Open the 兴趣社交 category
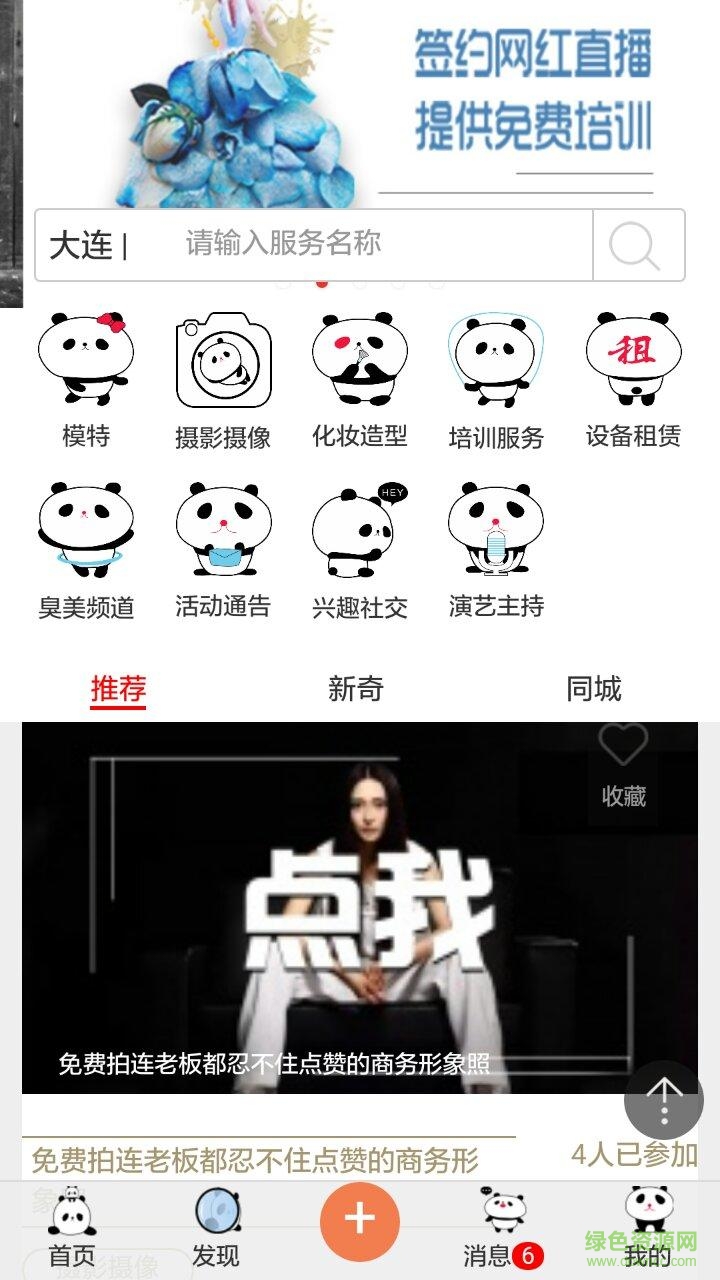 [360, 550]
